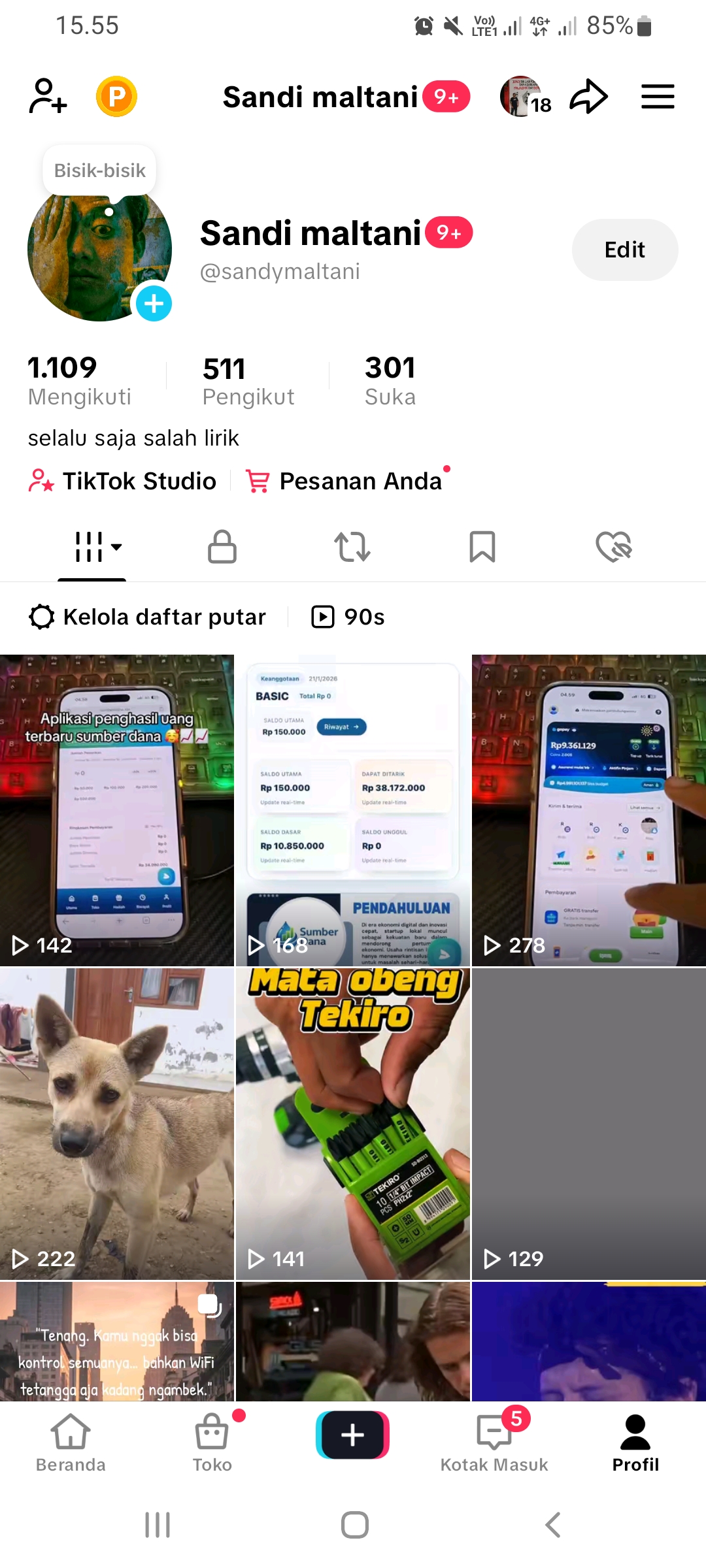View the Pengikut followers list

(248, 380)
